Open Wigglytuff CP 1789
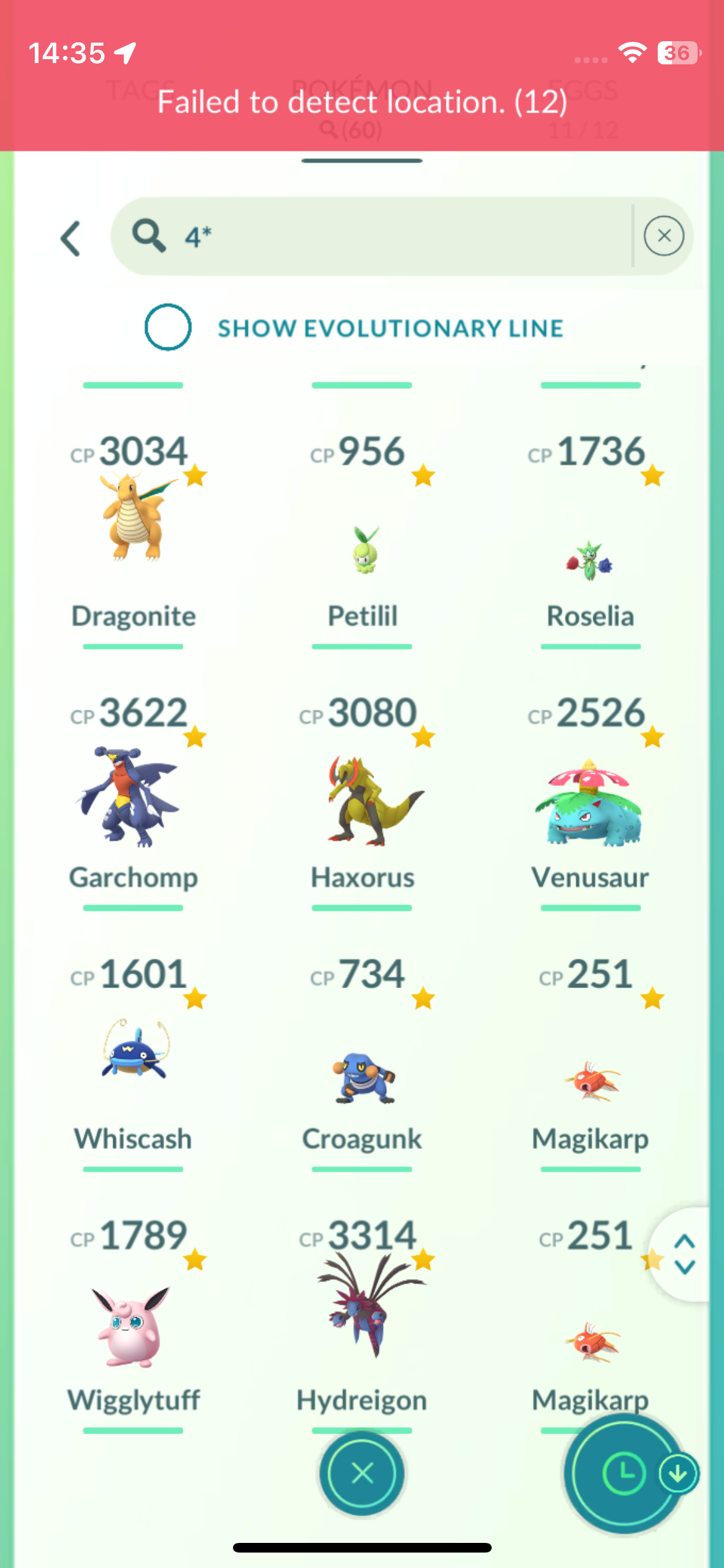The image size is (724, 1568). click(x=133, y=1326)
